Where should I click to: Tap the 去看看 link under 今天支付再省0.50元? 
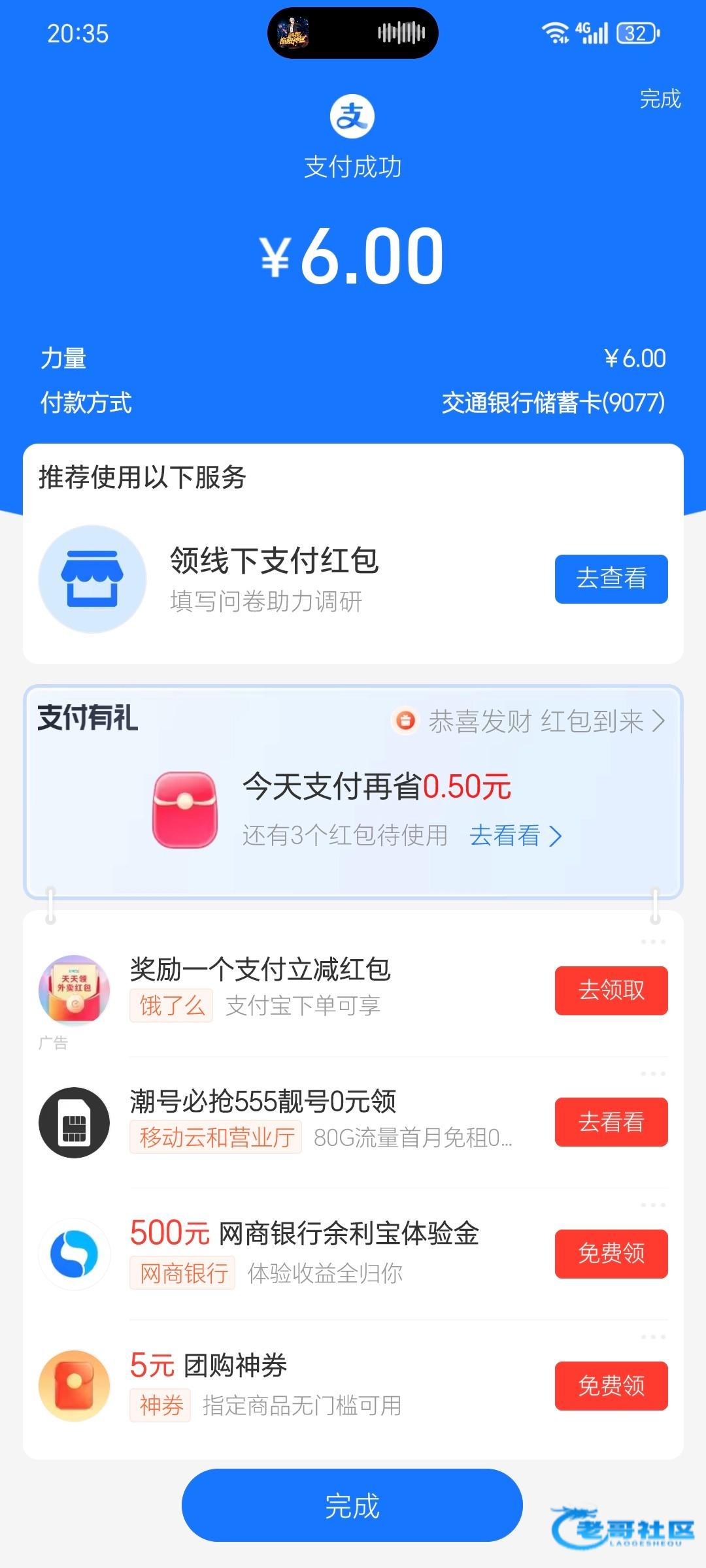coord(515,836)
